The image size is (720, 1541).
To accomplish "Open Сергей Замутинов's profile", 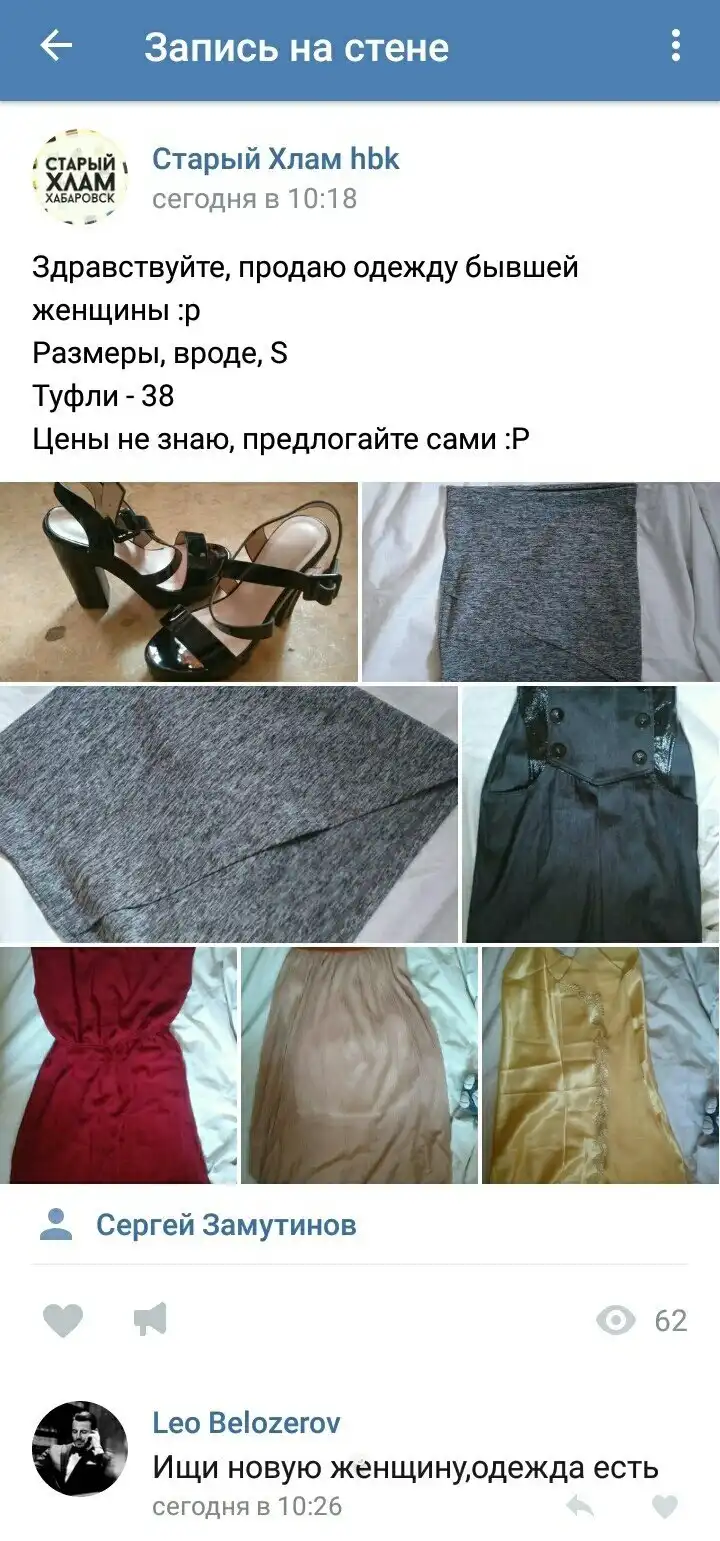I will [x=225, y=1225].
